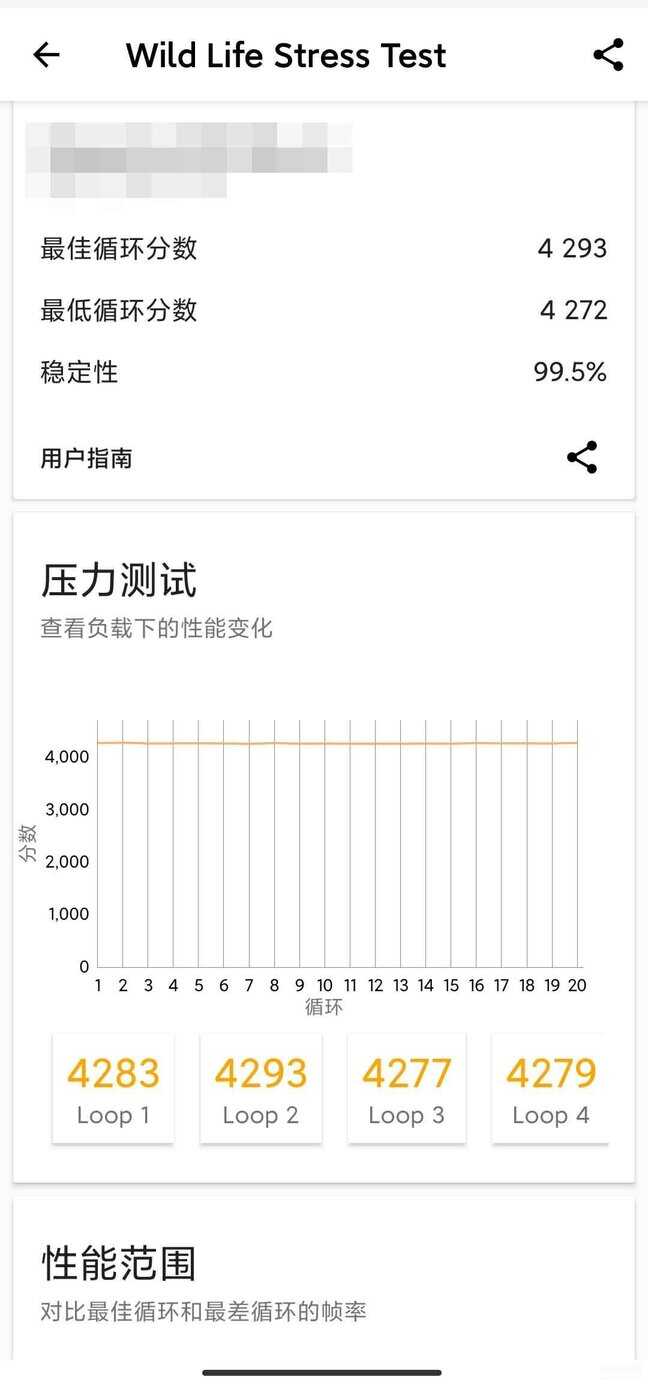
Task: Share the result from the app bar
Action: coord(608,55)
